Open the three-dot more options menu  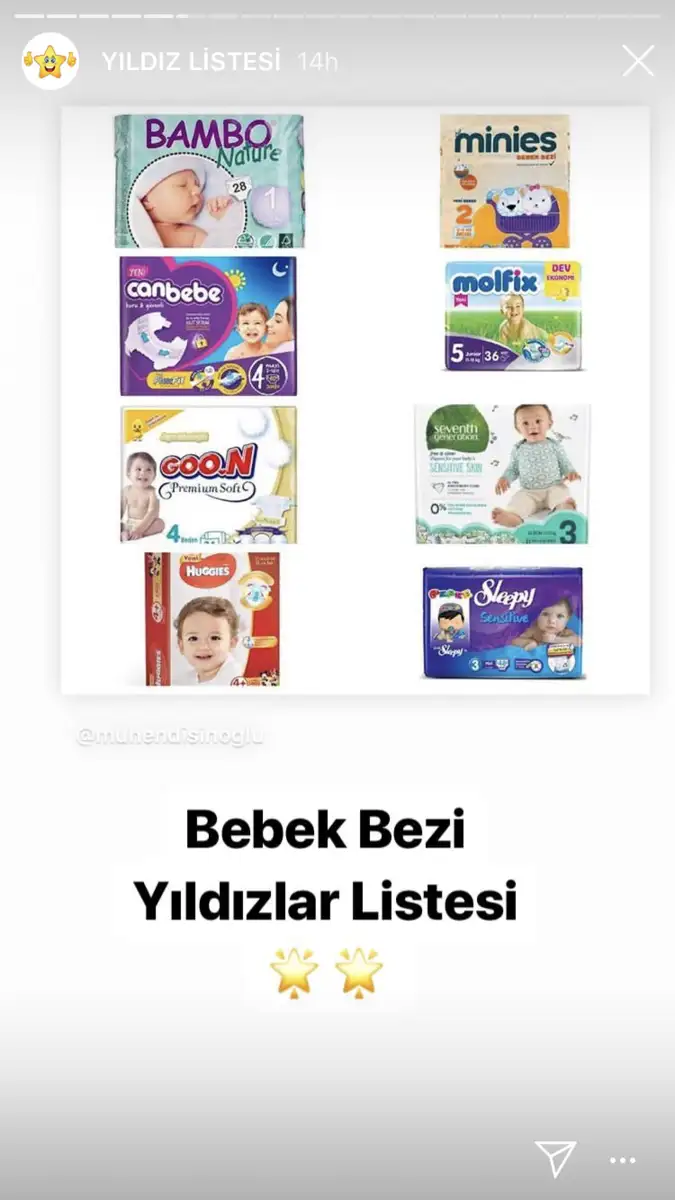coord(623,1161)
